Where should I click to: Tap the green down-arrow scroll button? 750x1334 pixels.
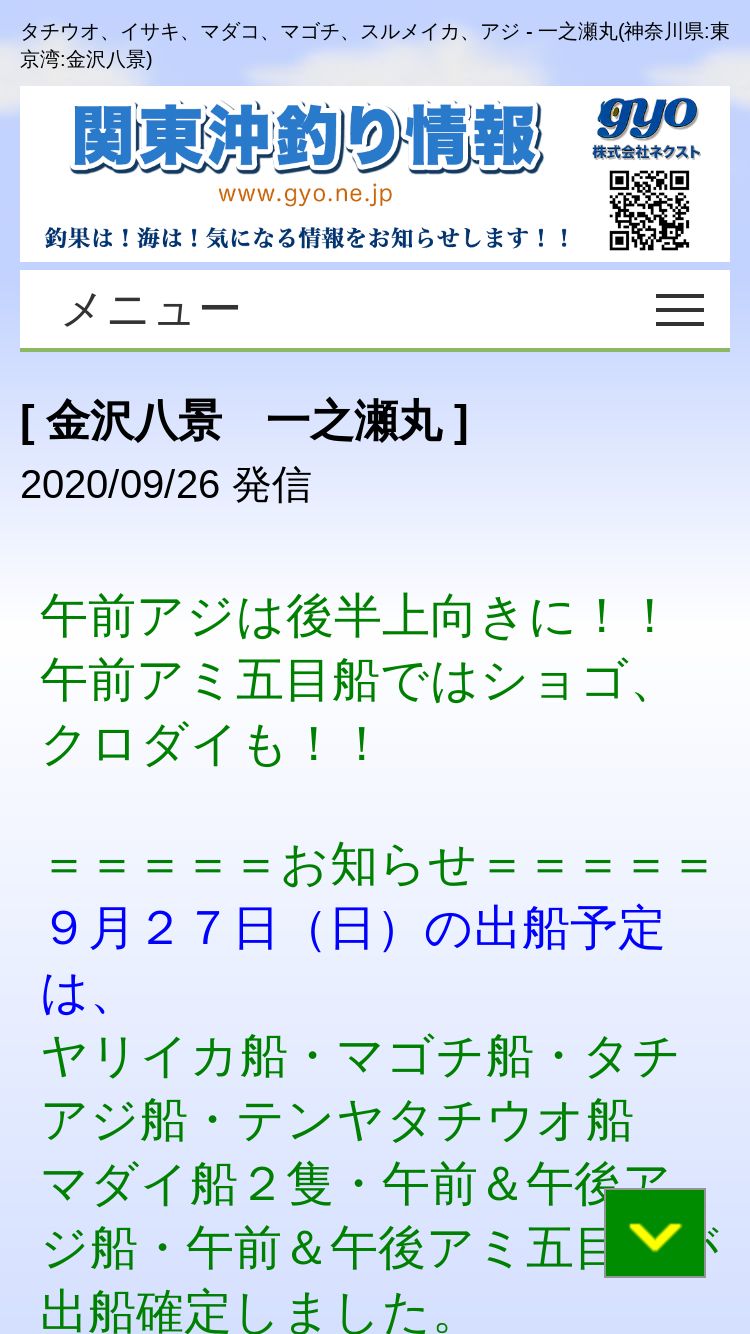655,1233
